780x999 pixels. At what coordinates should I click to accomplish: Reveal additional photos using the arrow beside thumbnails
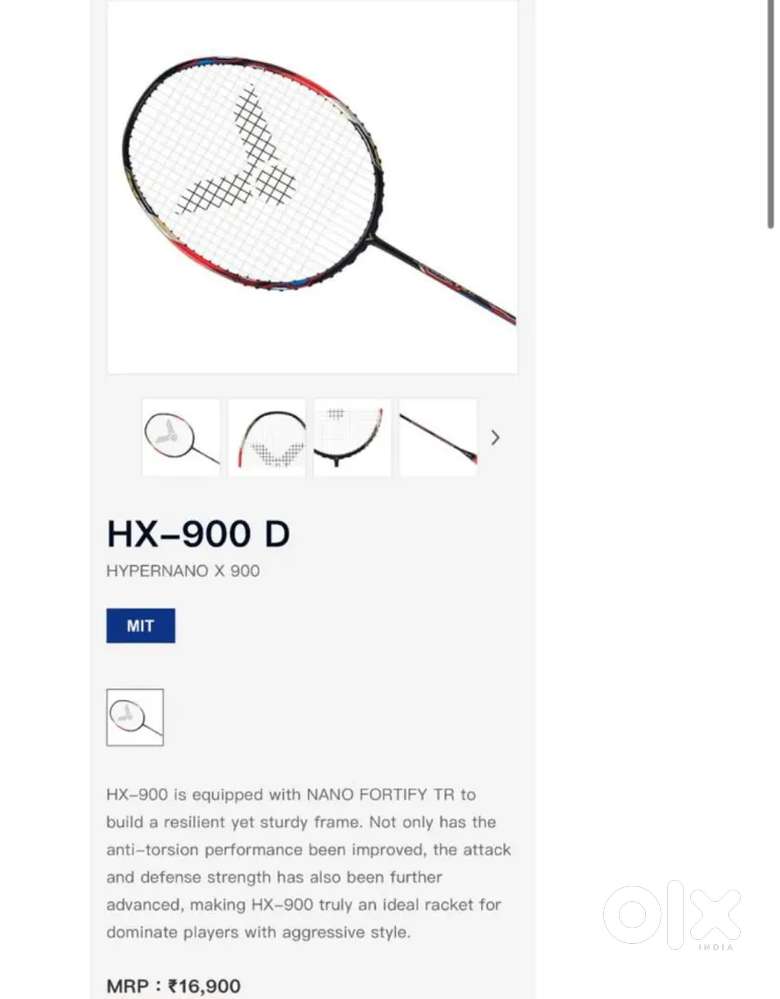click(495, 437)
